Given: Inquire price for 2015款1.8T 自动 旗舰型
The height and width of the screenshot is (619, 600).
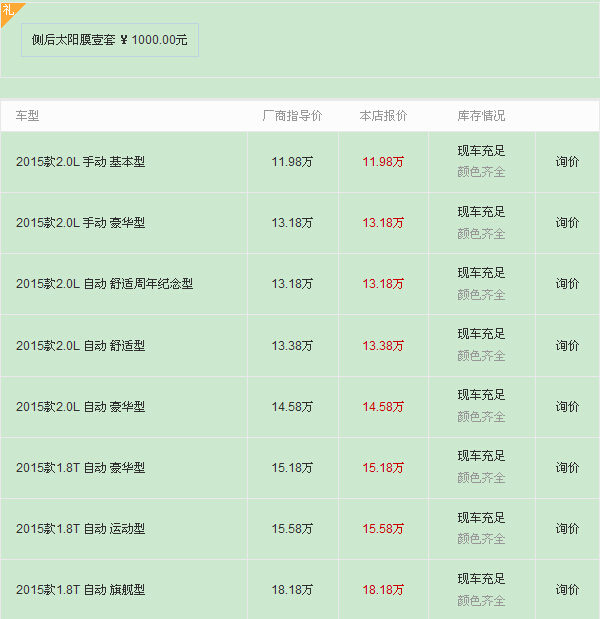Looking at the screenshot, I should tap(567, 589).
